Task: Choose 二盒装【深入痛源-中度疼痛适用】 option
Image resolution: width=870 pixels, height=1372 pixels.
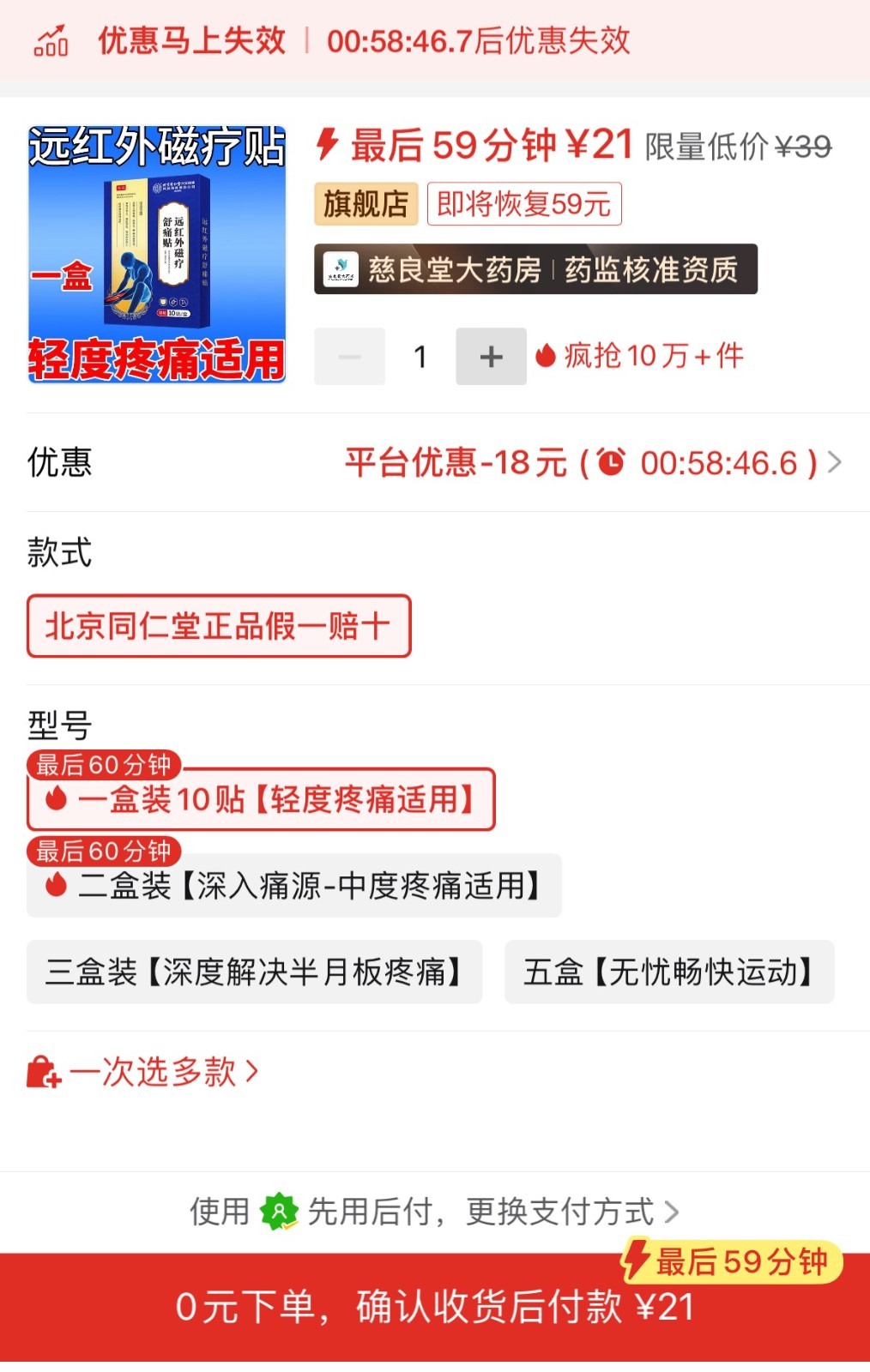Action: point(294,886)
